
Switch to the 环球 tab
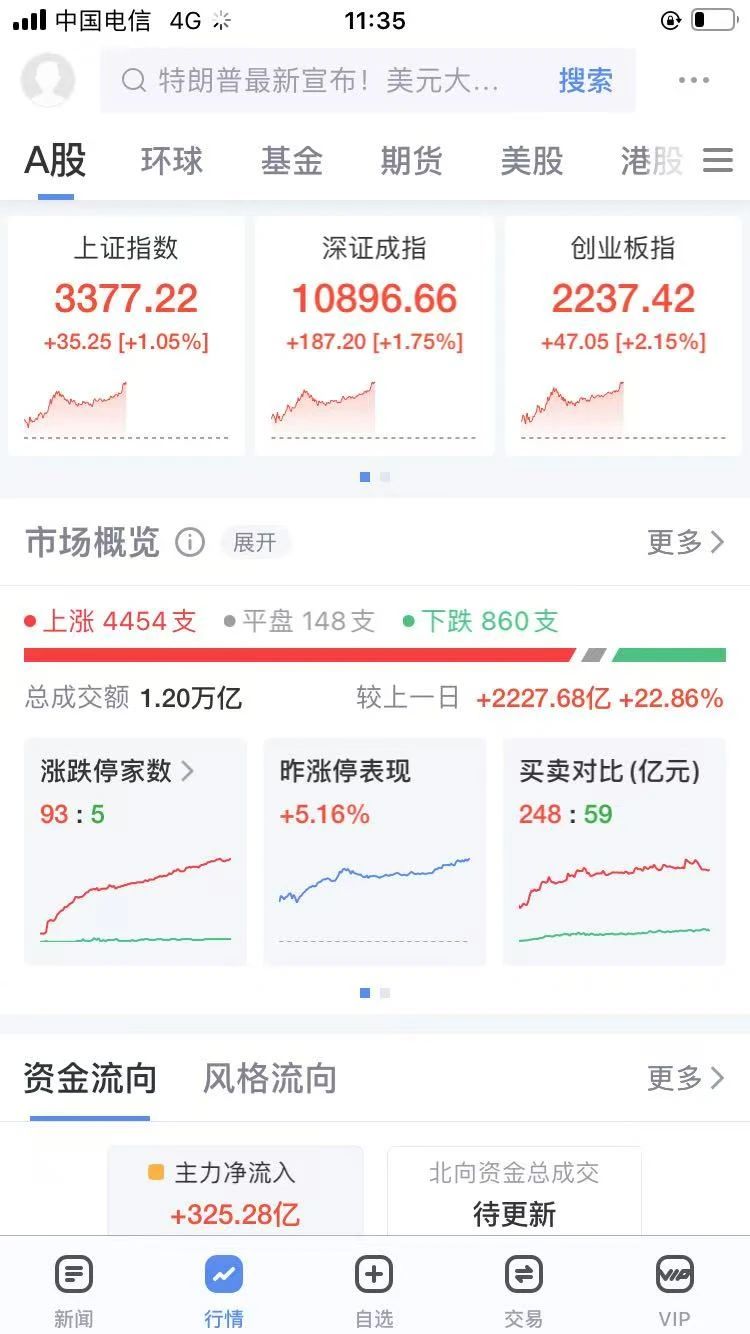pyautogui.click(x=172, y=160)
